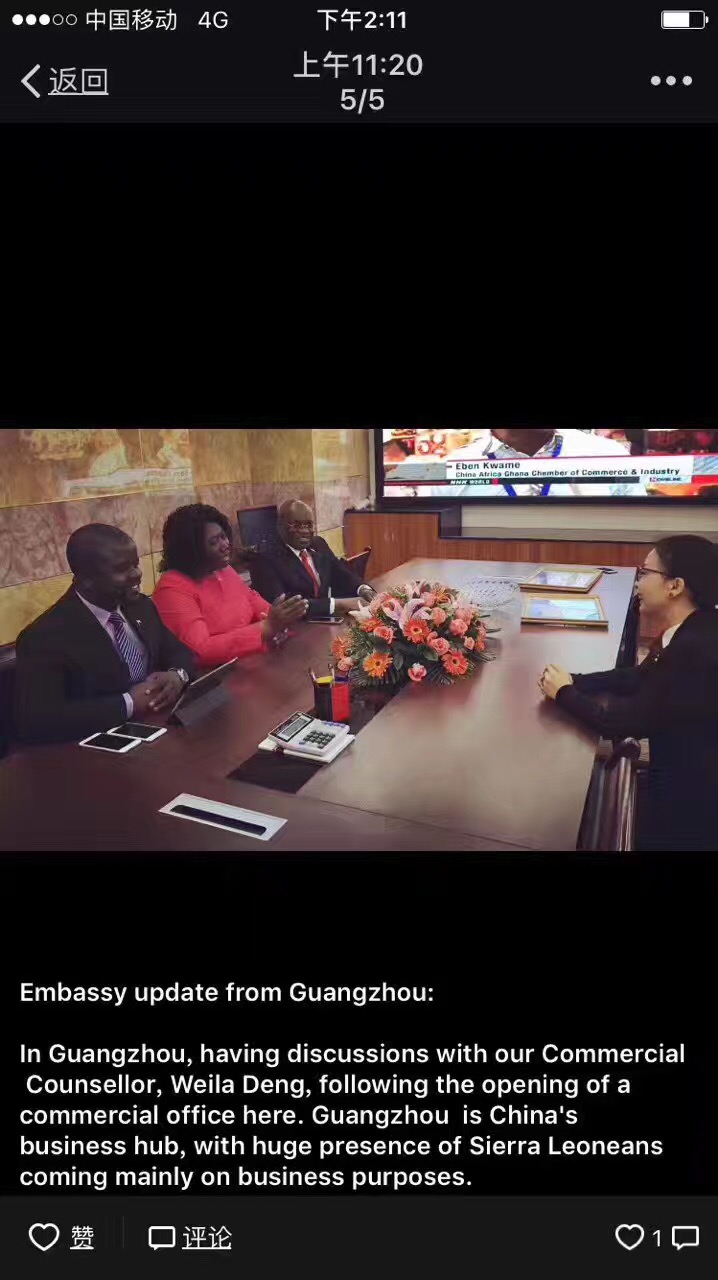The height and width of the screenshot is (1280, 718).
Task: Tap the meeting photo to toggle overlays
Action: tap(359, 640)
